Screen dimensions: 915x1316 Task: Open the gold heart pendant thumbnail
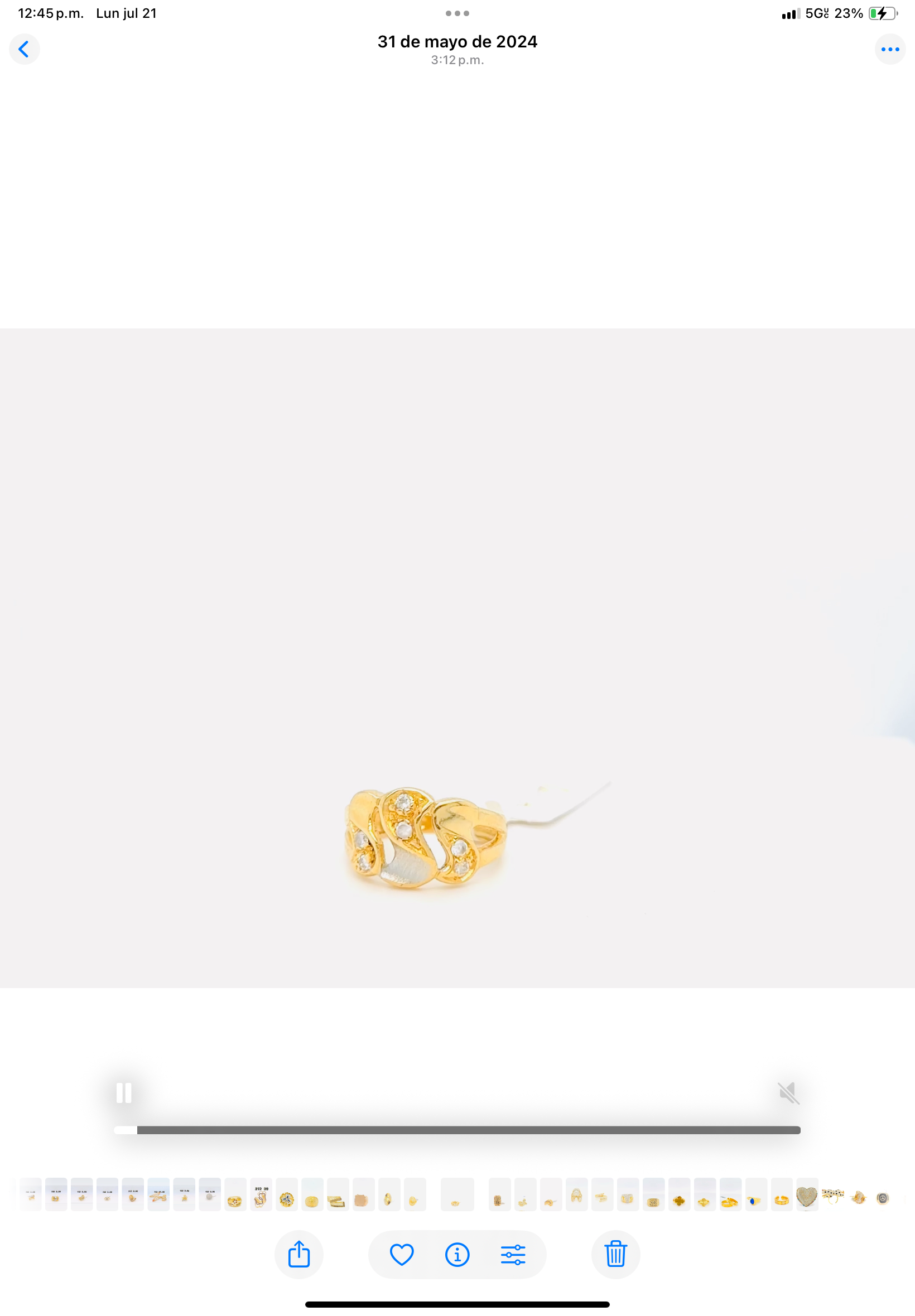[x=807, y=1195]
